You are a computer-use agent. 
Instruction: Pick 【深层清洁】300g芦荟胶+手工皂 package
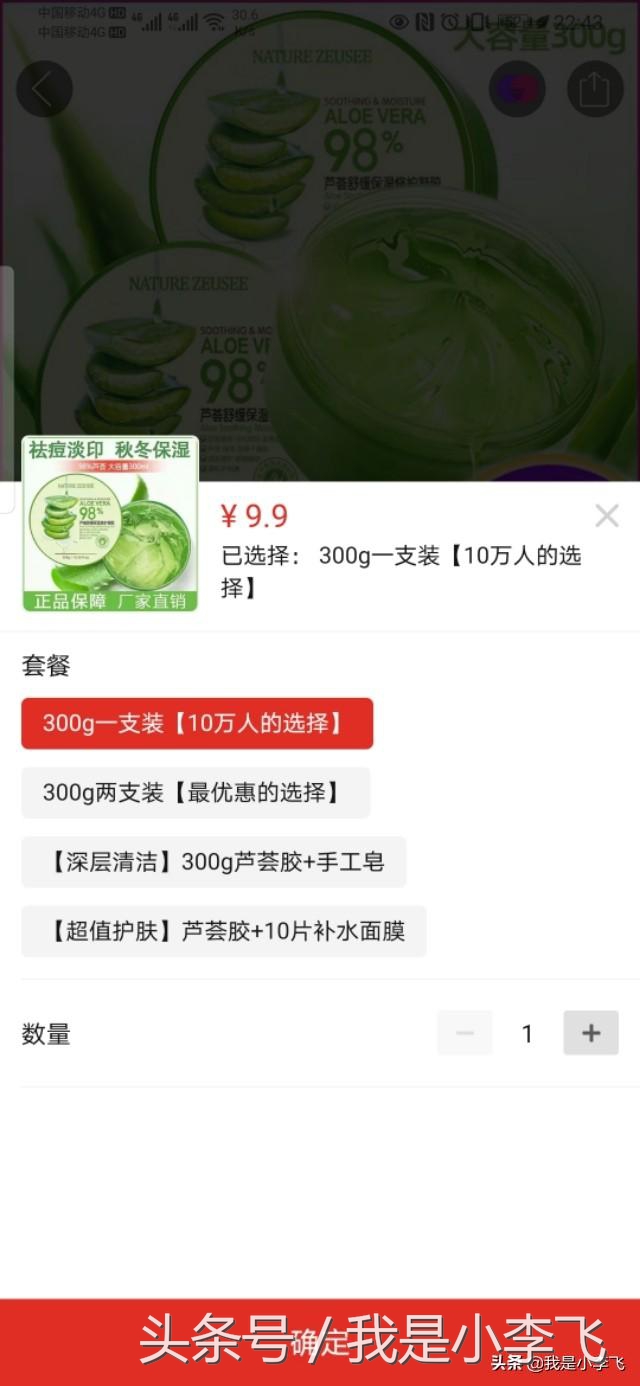213,862
